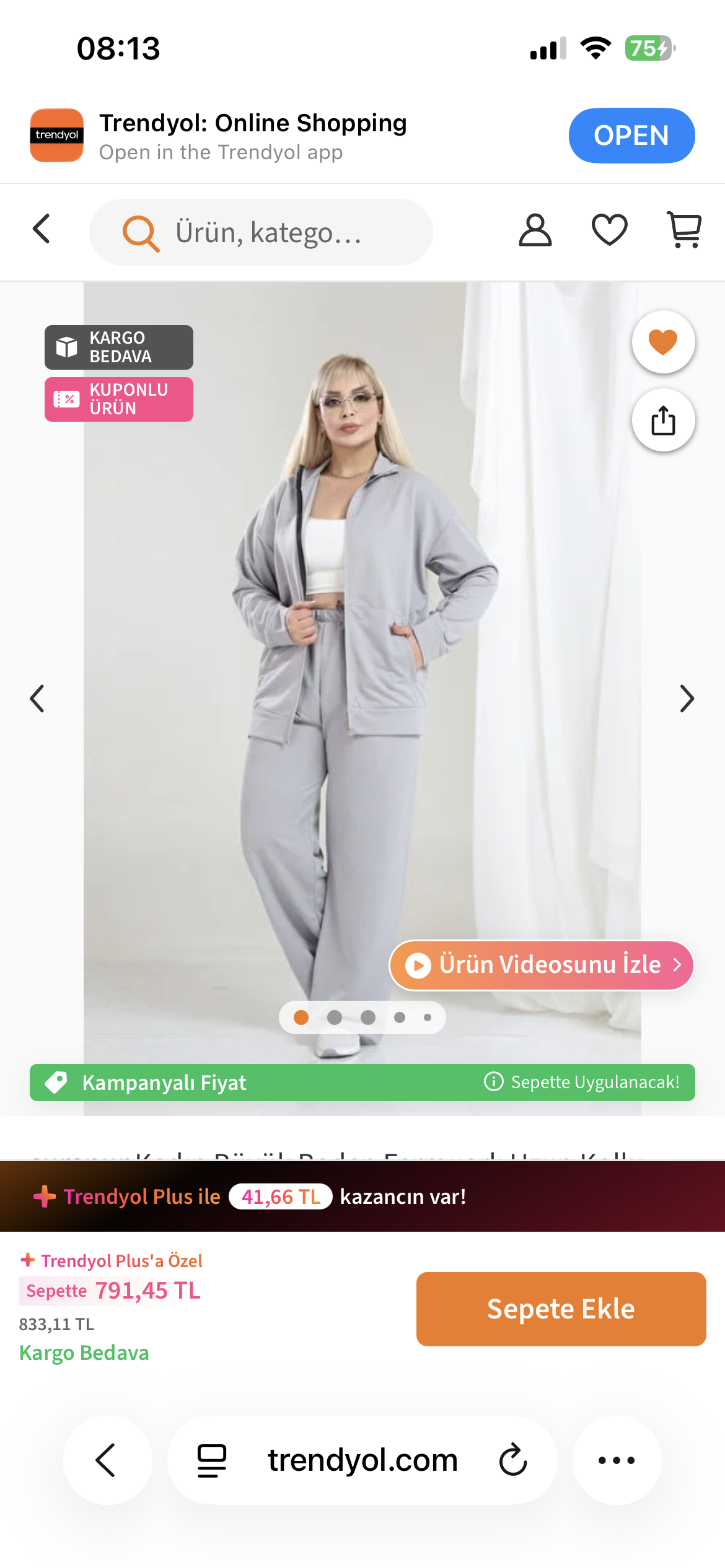The height and width of the screenshot is (1568, 725).
Task: Go back in the browser
Action: coord(107,1460)
